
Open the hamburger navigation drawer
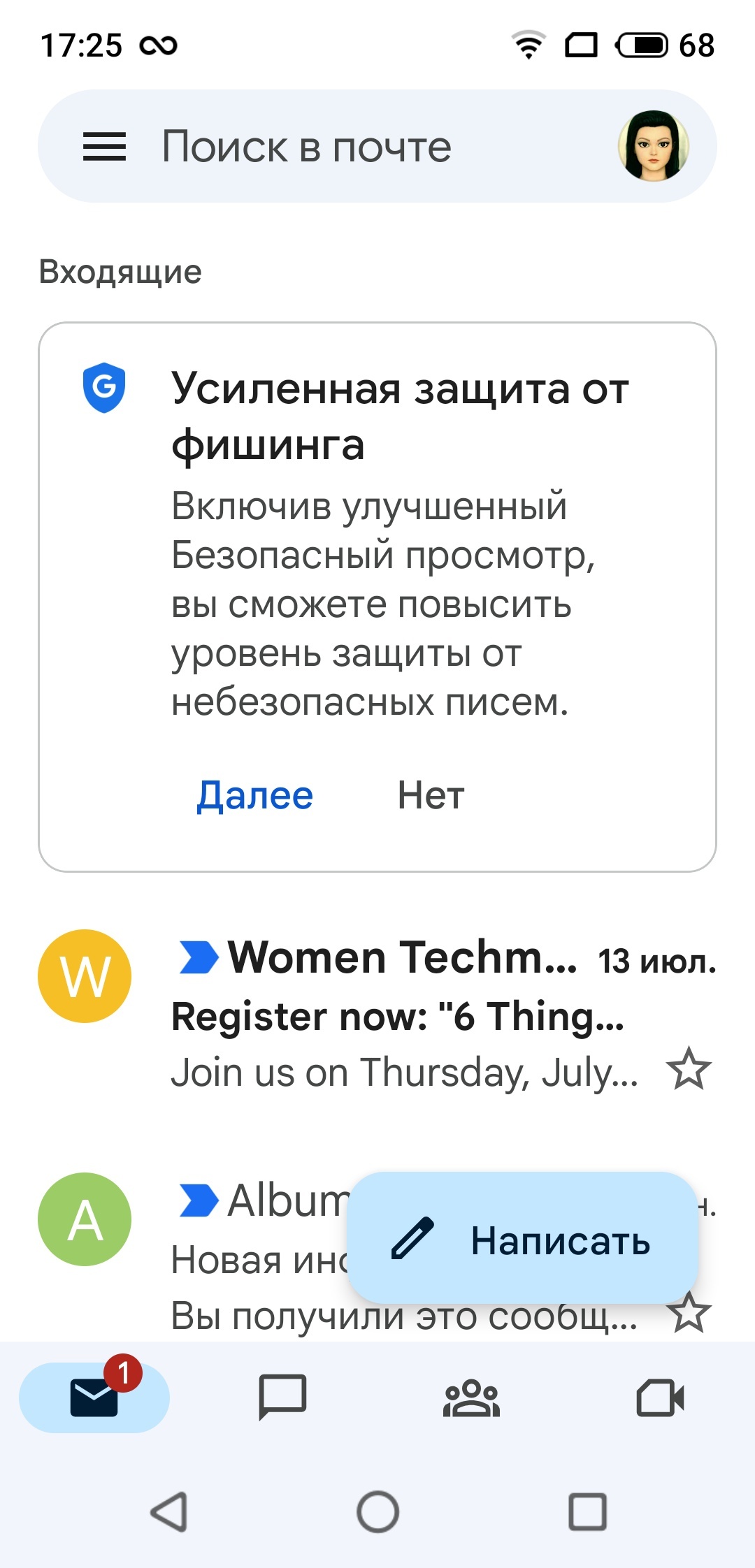coord(104,147)
